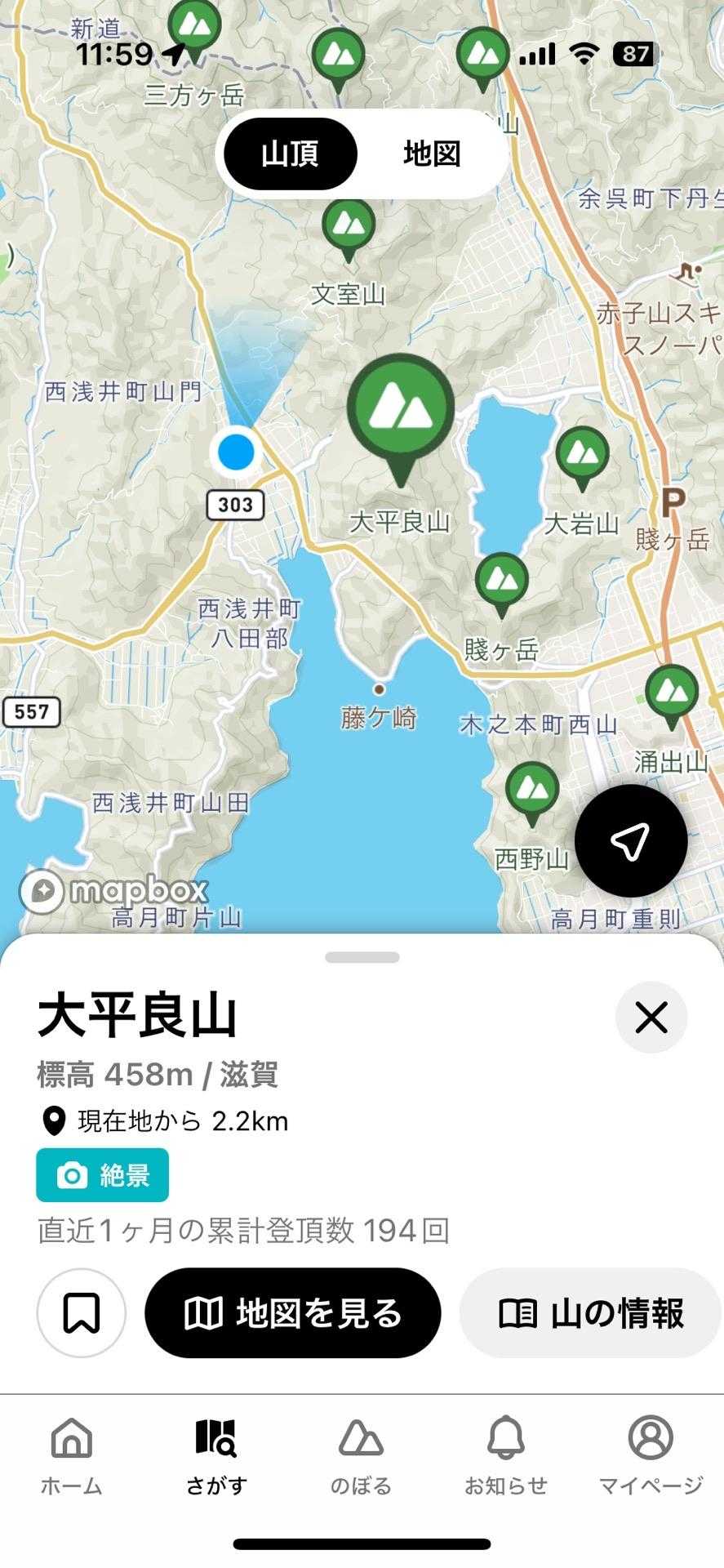Select the 涌出山 mountain pin

point(672,693)
